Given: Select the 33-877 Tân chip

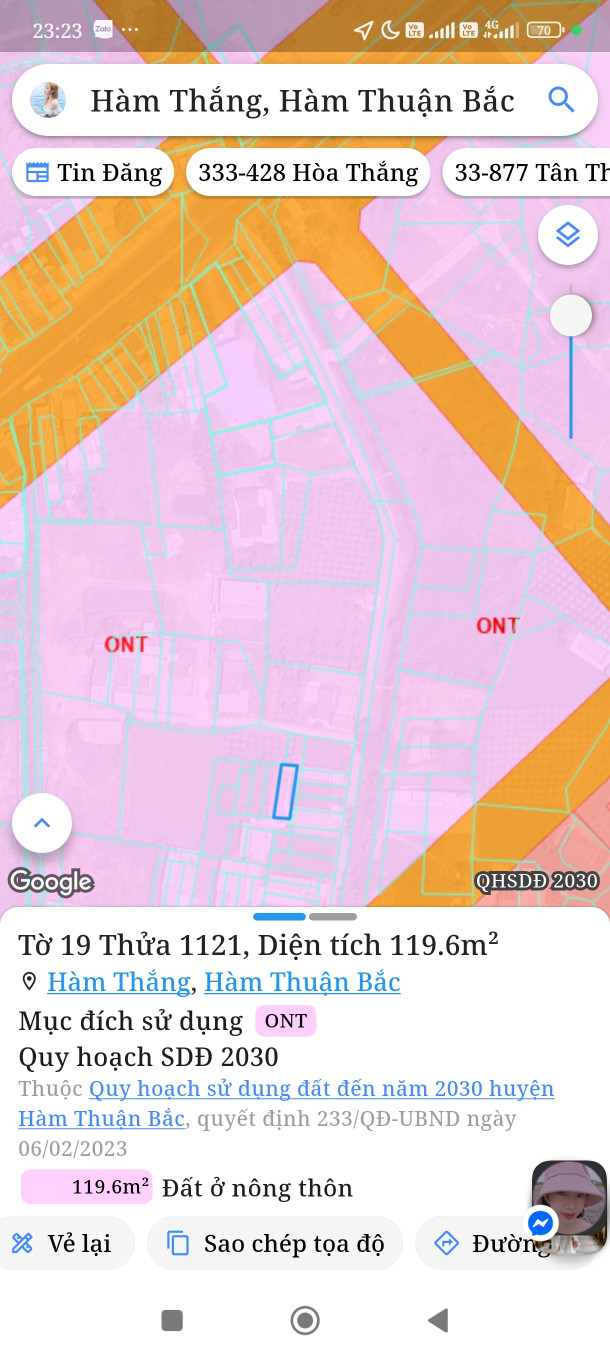Looking at the screenshot, I should 528,173.
